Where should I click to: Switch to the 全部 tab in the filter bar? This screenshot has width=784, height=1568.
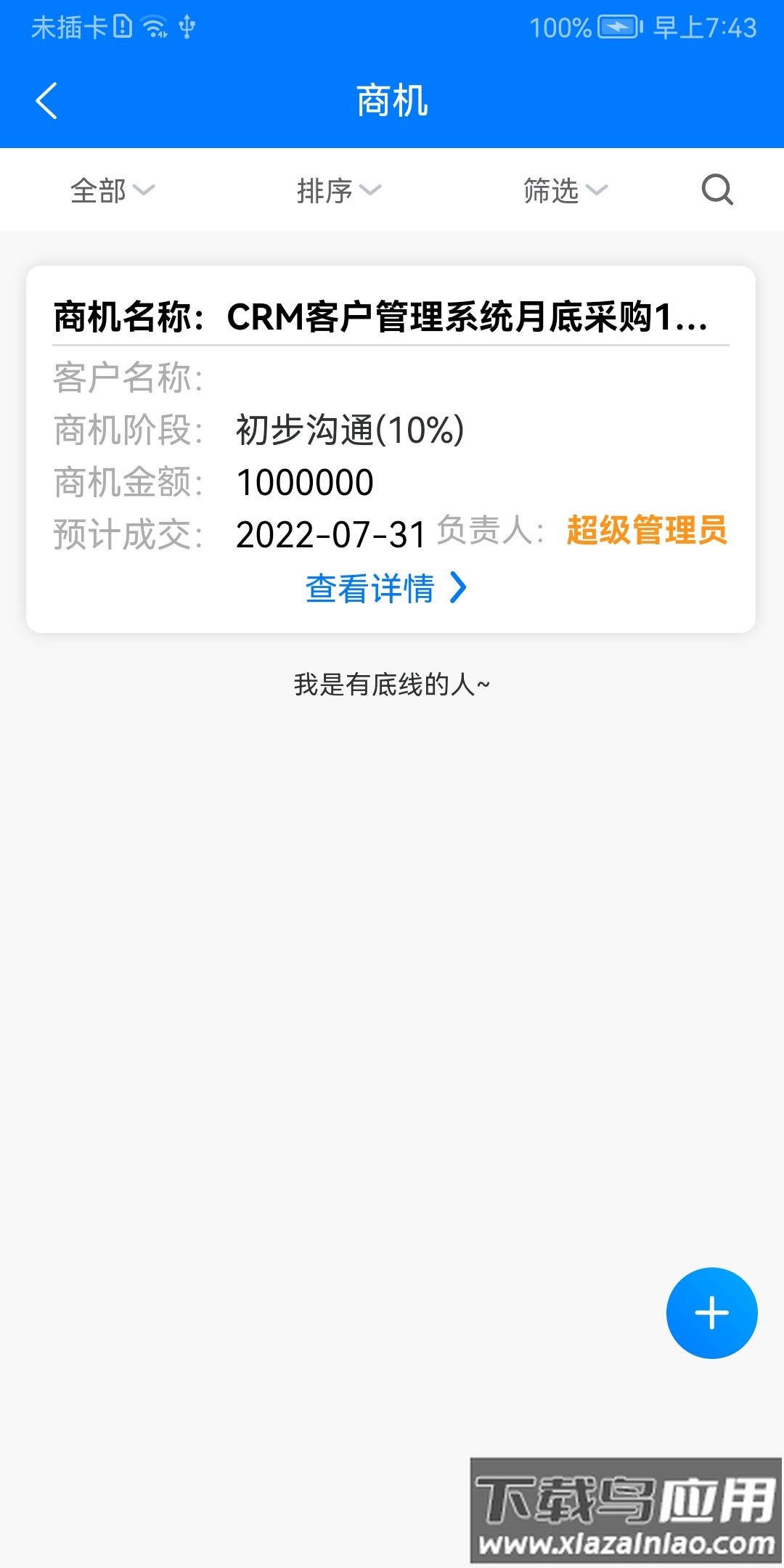click(96, 190)
